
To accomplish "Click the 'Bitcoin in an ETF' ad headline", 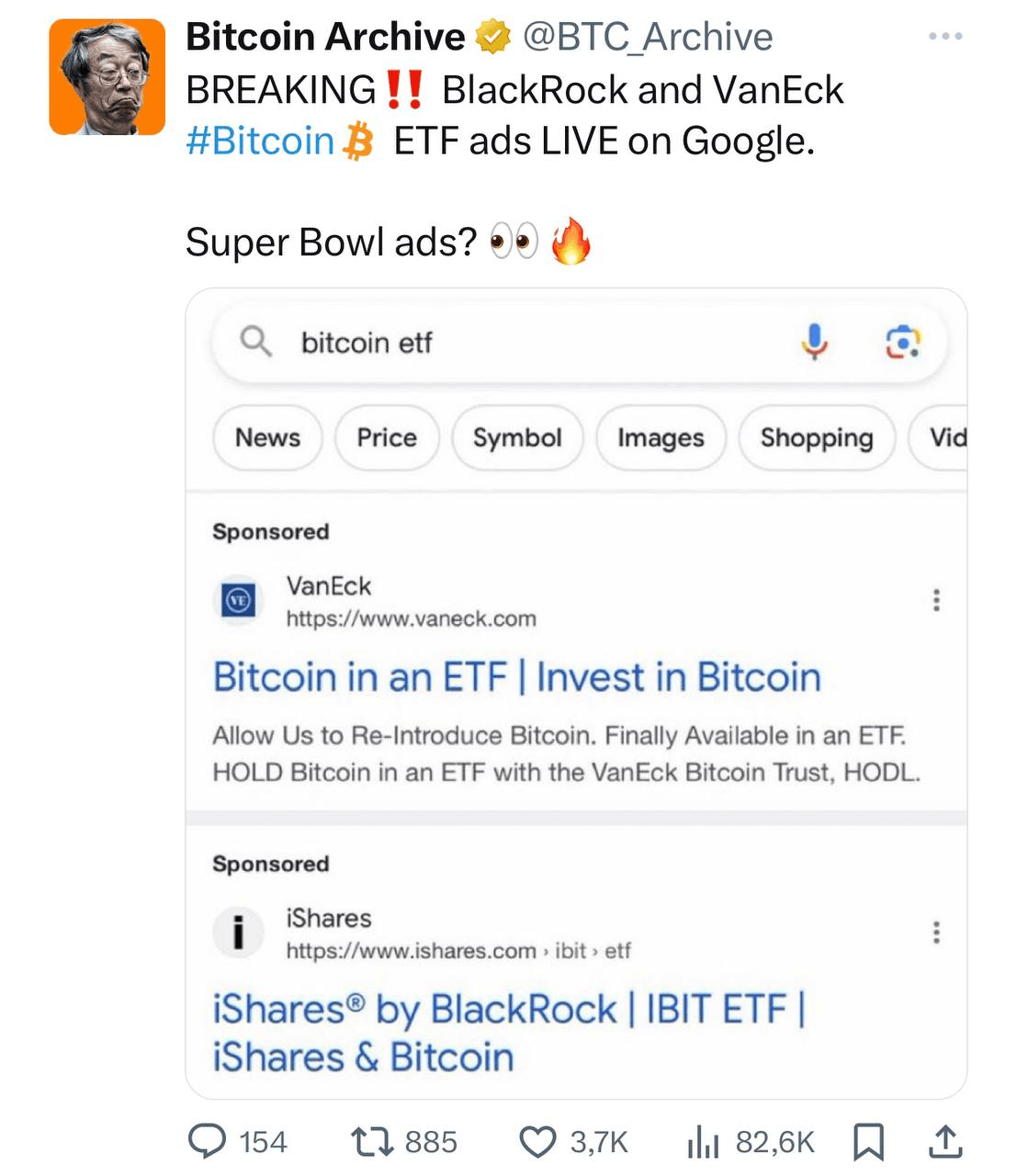I will 516,676.
